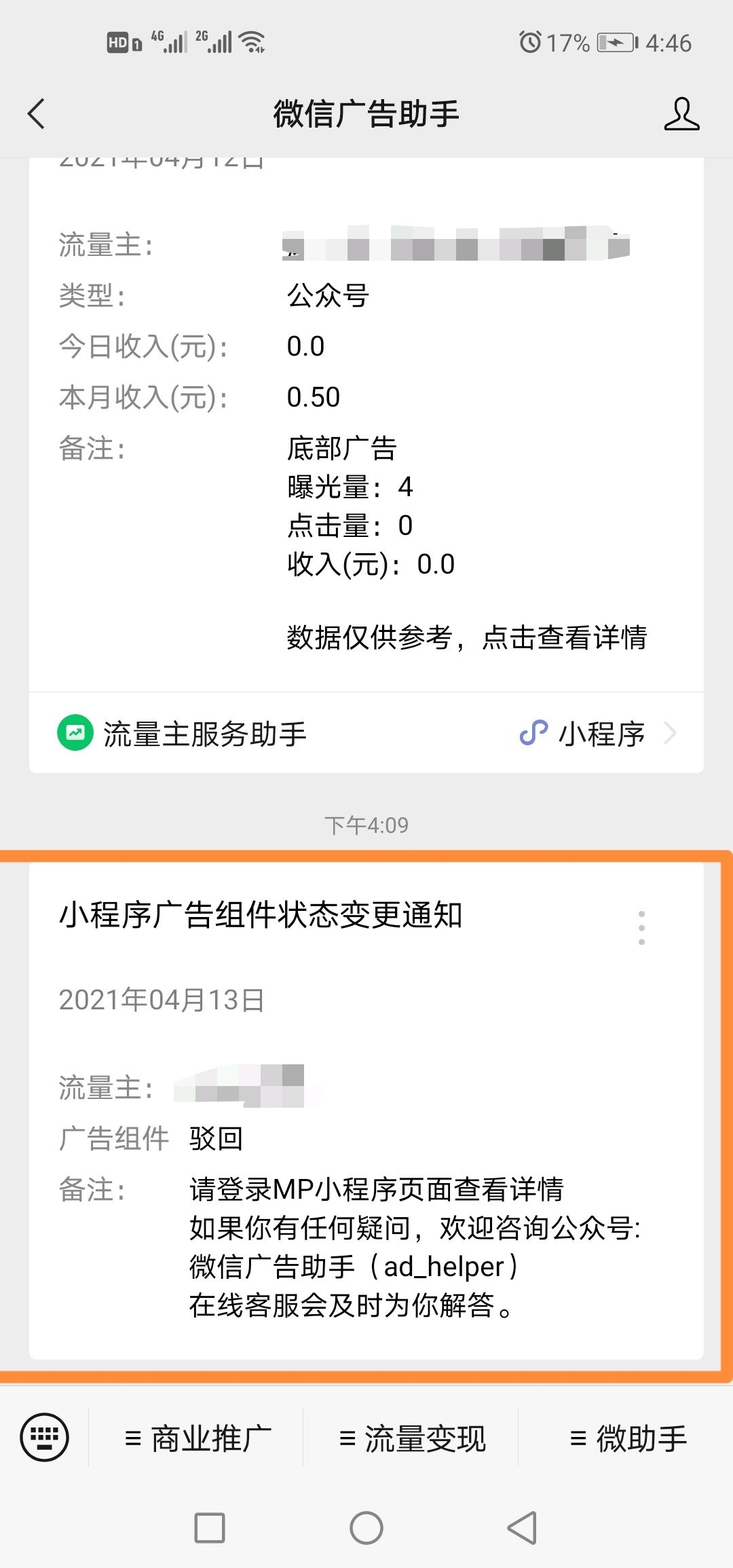Open three-dot menu on 小程序广告组件状态变更通知
Screen dimensions: 733x1568
tap(641, 928)
